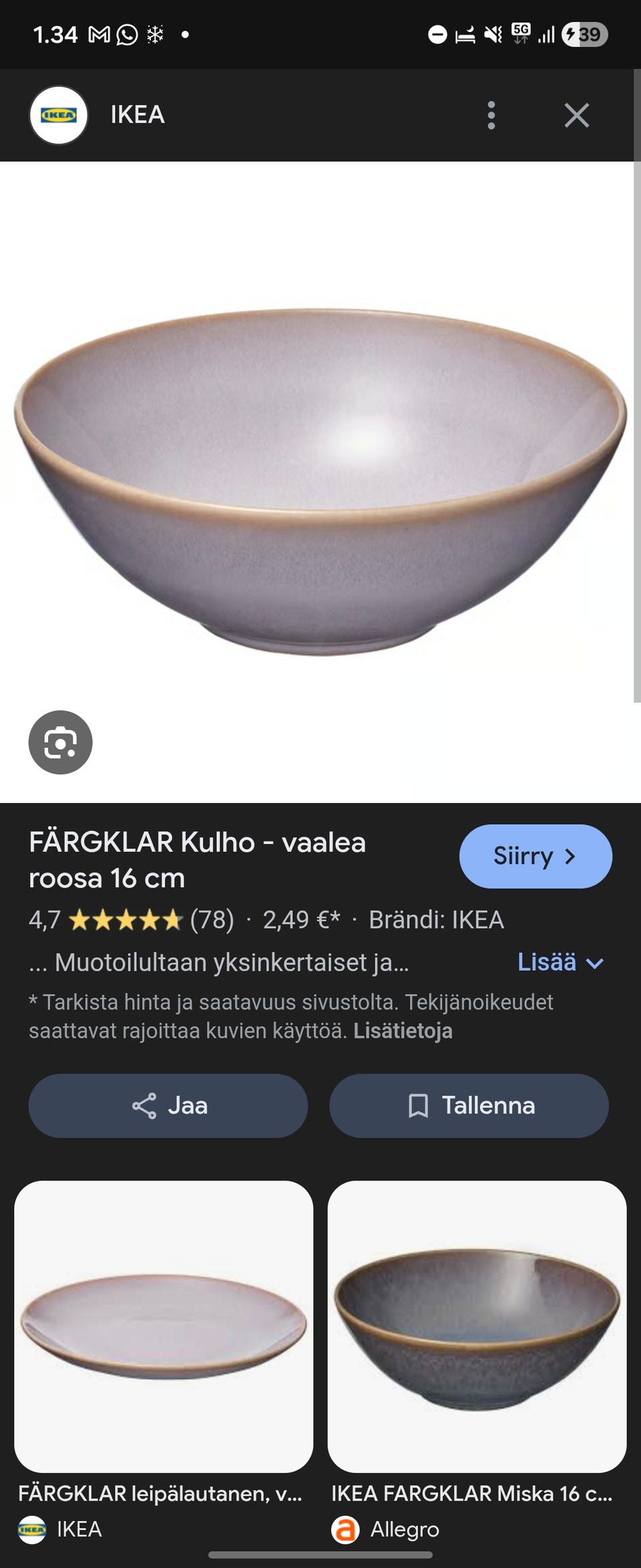This screenshot has height=1568, width=641.
Task: Tap the Brändi: IKEA label
Action: (x=437, y=921)
